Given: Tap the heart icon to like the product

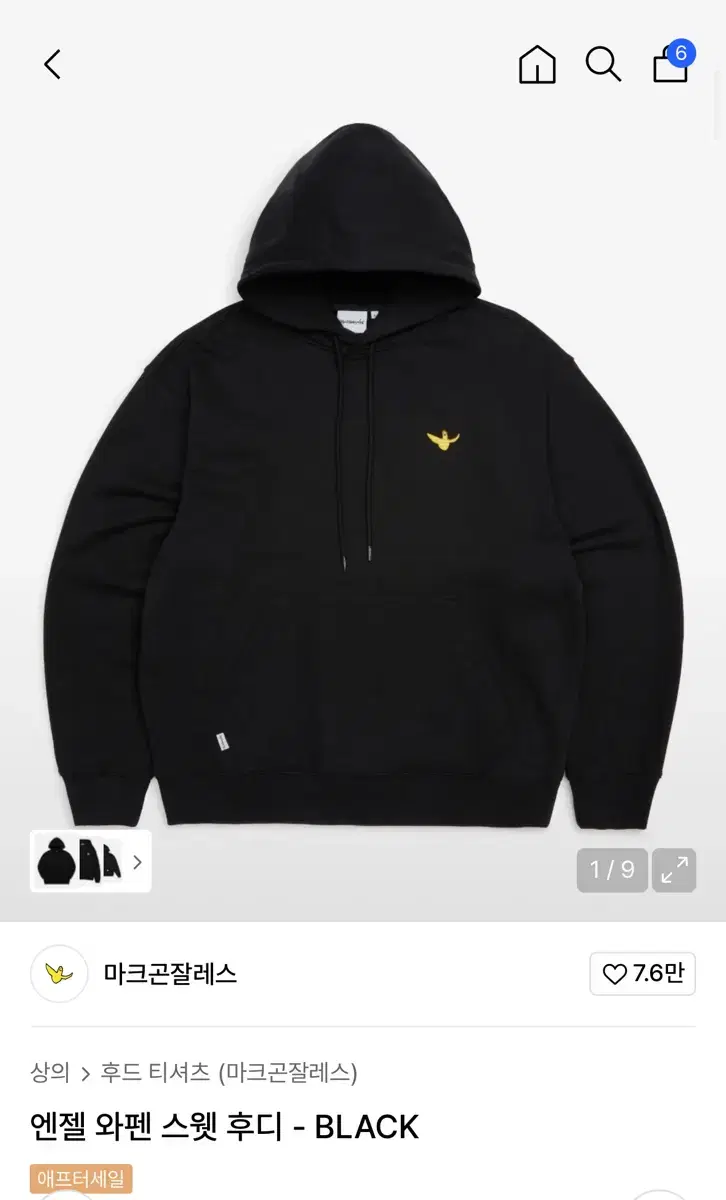Looking at the screenshot, I should (613, 974).
